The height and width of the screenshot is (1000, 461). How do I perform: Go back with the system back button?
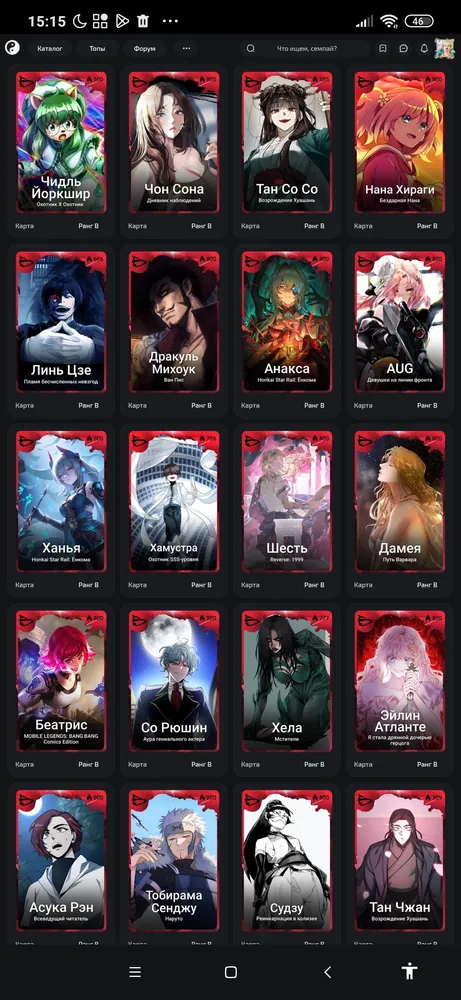[327, 972]
